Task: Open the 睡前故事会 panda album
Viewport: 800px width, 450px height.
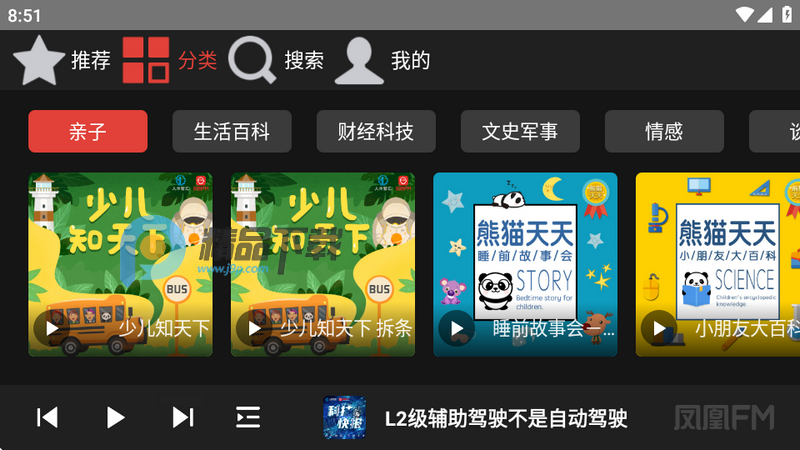Action: 525,265
